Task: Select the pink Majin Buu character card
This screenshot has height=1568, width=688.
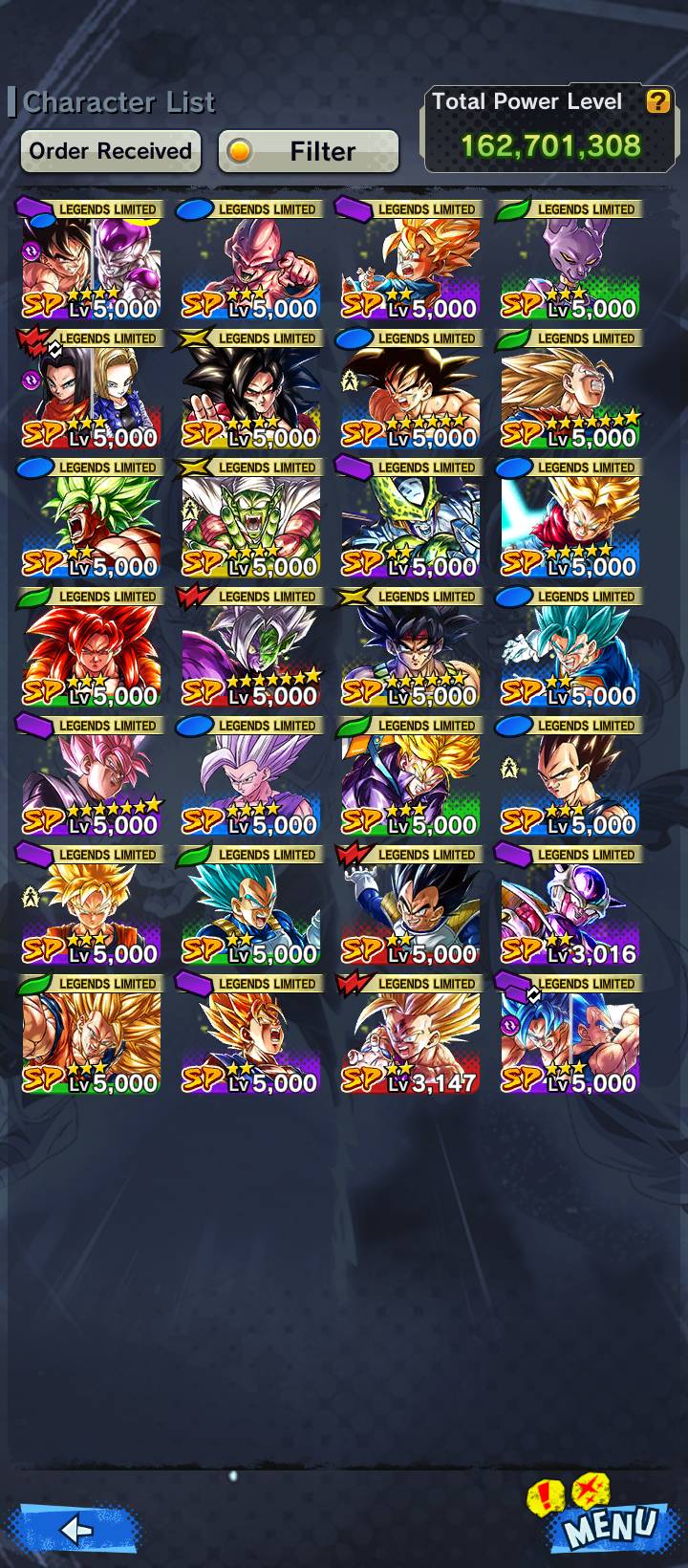Action: pos(250,261)
